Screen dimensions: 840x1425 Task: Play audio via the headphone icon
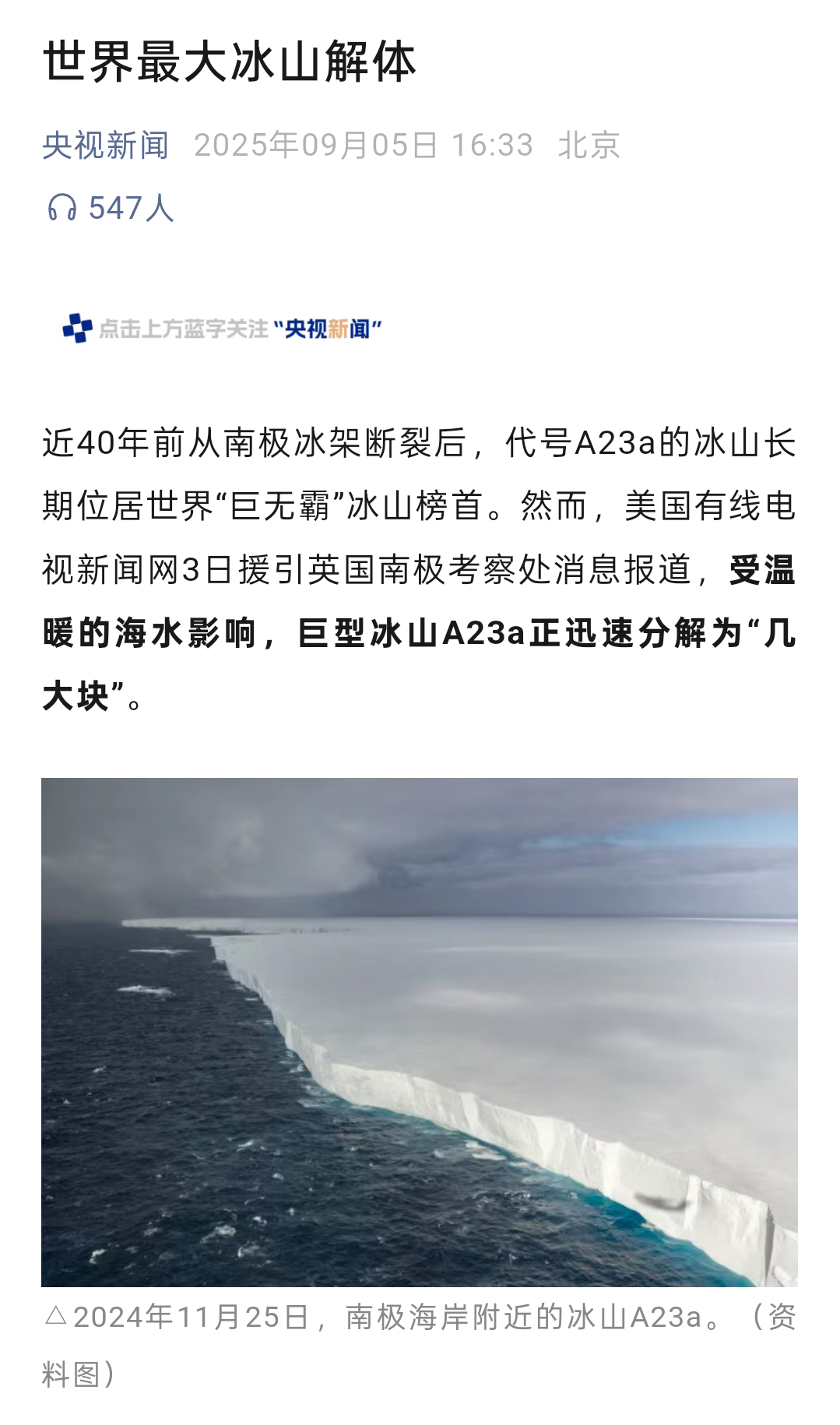point(62,208)
